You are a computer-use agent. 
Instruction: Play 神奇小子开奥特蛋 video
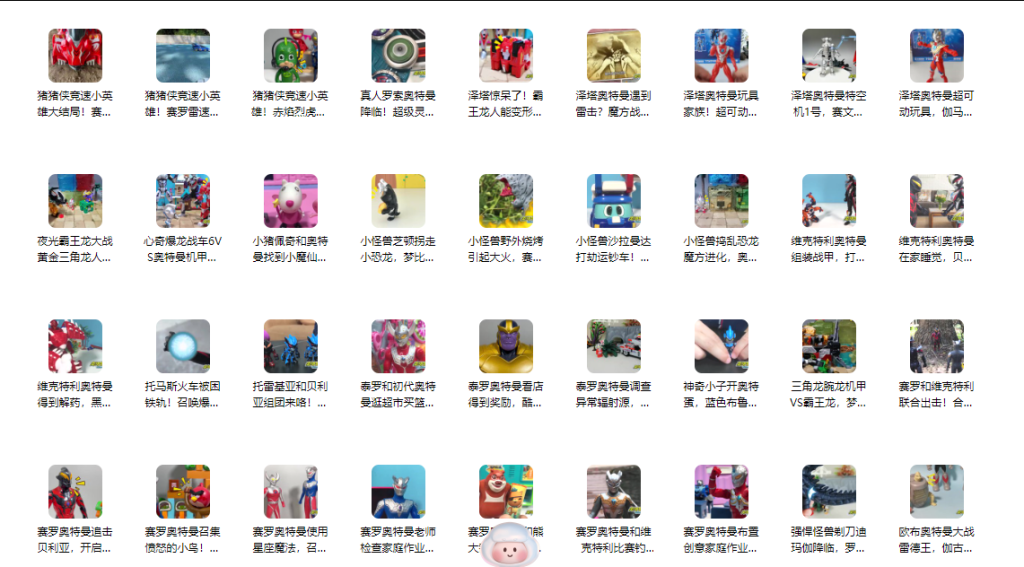(721, 346)
